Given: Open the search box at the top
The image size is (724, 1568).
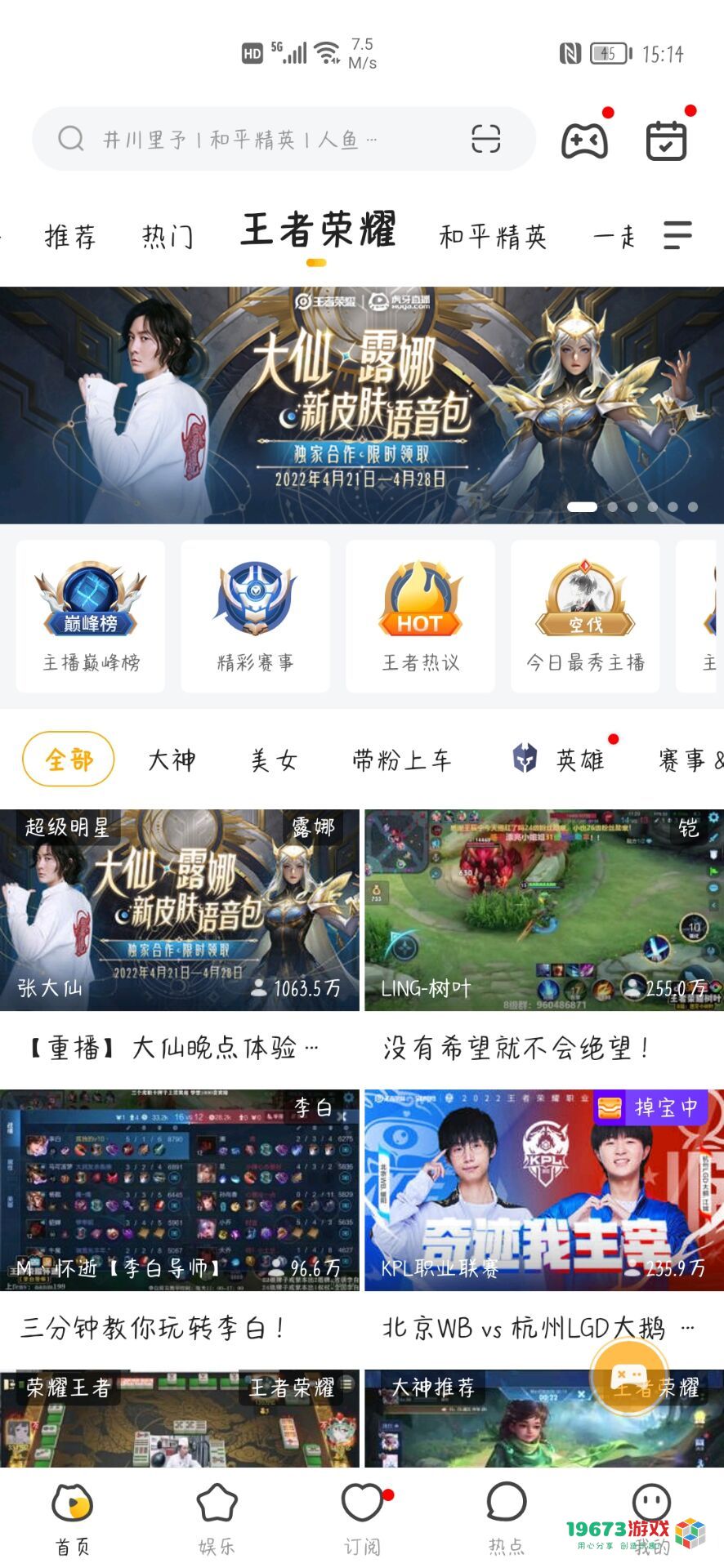Looking at the screenshot, I should click(245, 140).
